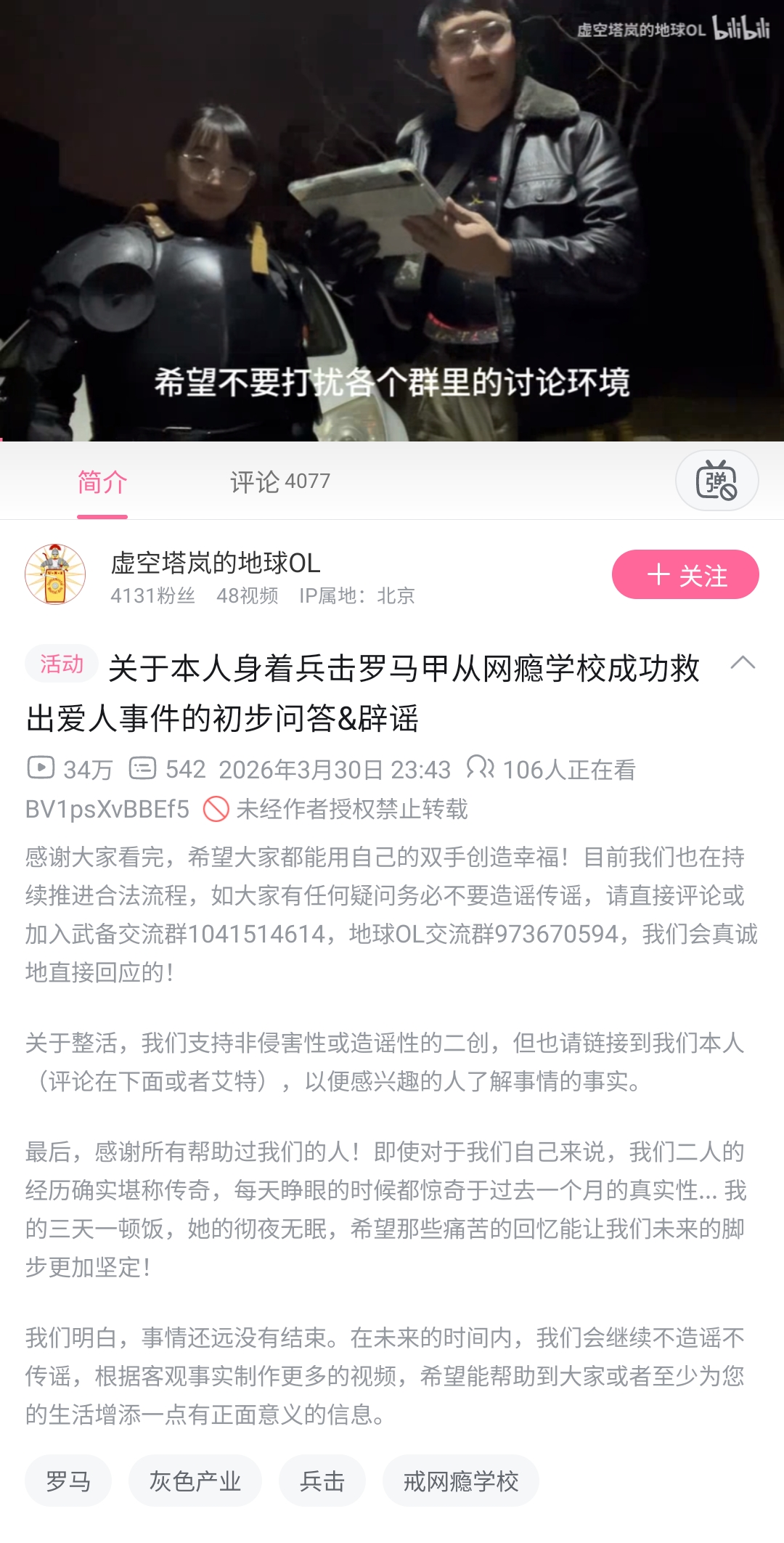This screenshot has height=1543, width=784.
Task: Collapse the video description chevron
Action: coord(743,662)
